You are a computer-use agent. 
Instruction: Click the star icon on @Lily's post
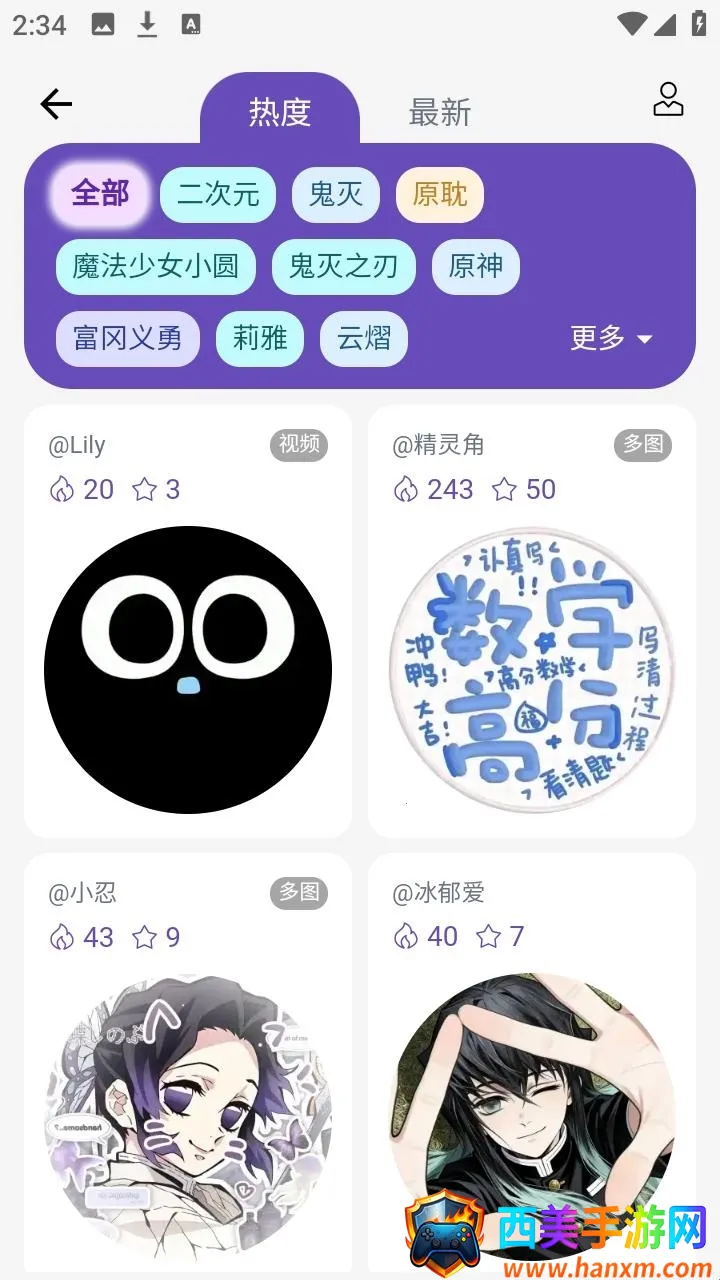[x=146, y=490]
